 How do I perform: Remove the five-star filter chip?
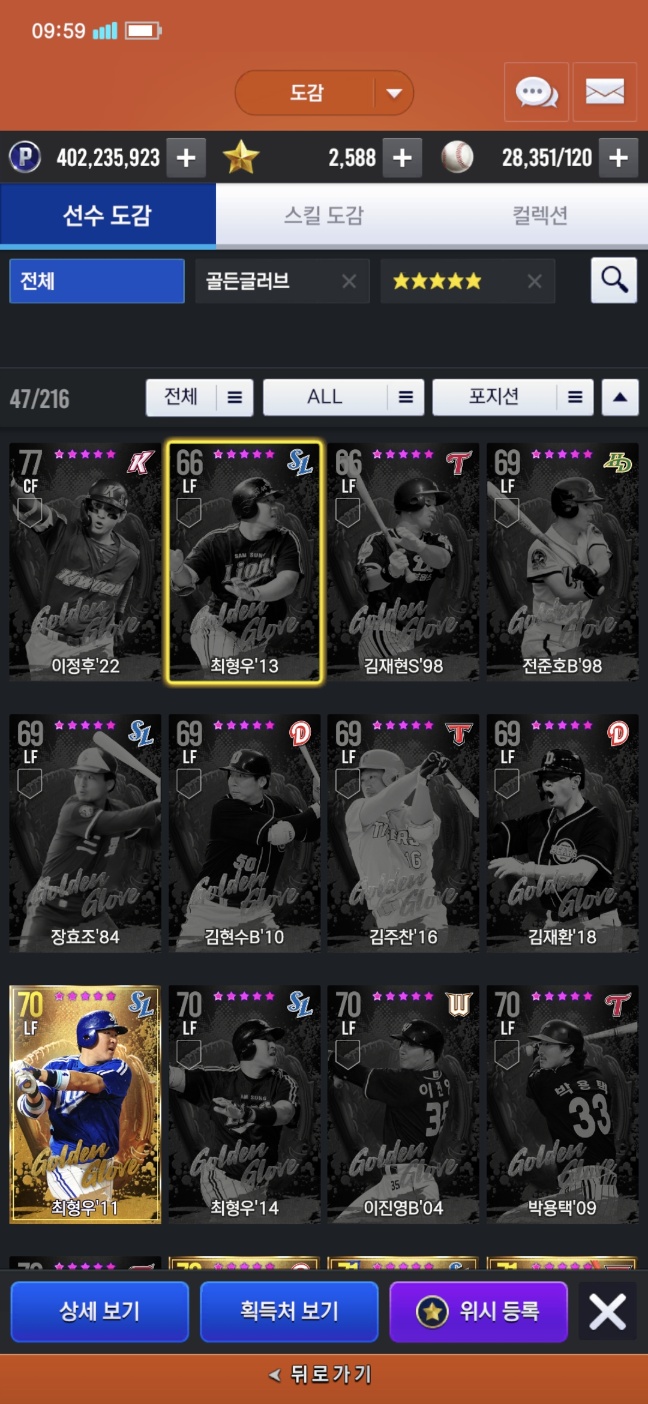[x=535, y=281]
